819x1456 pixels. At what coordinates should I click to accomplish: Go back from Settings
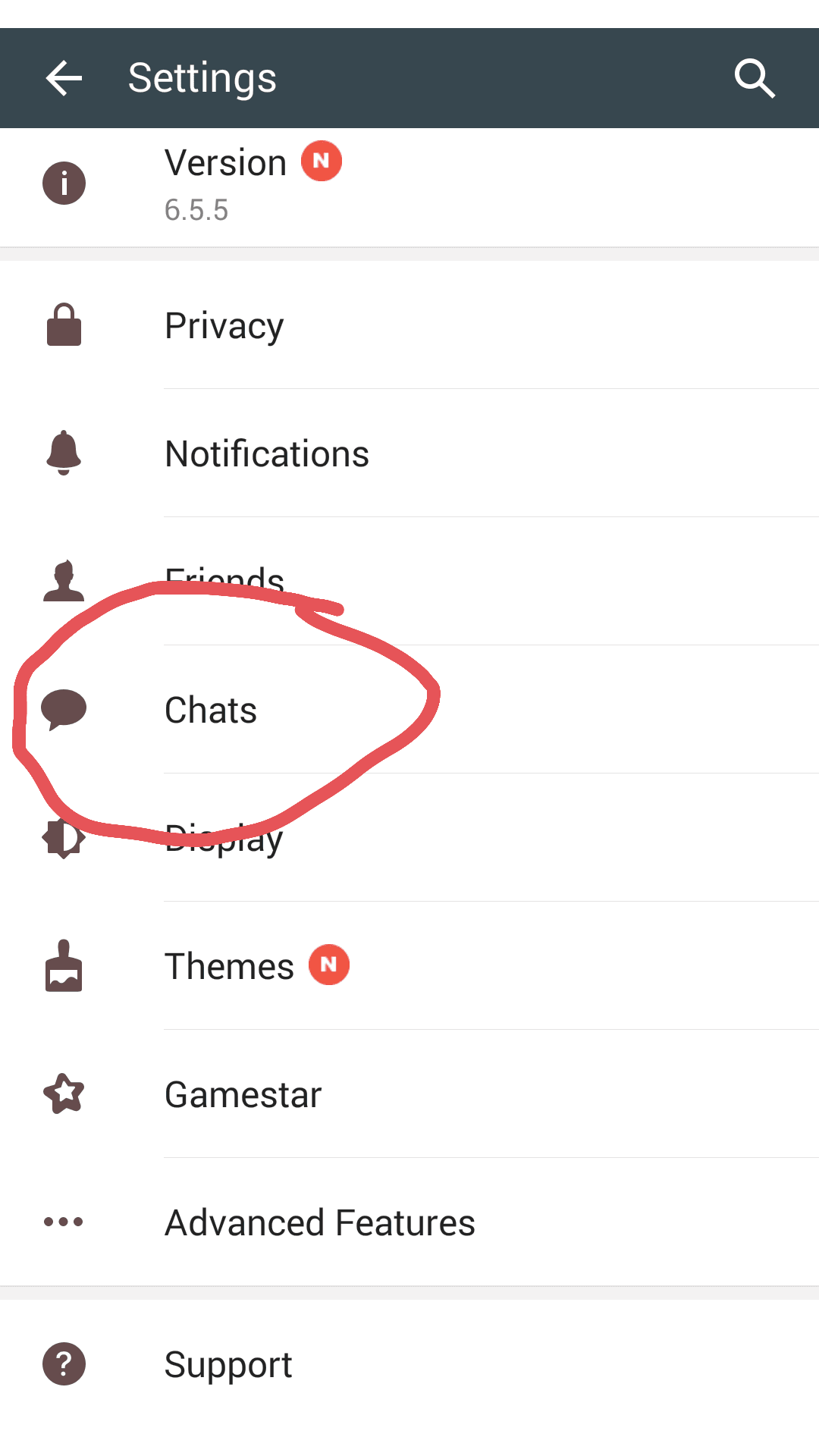(64, 78)
